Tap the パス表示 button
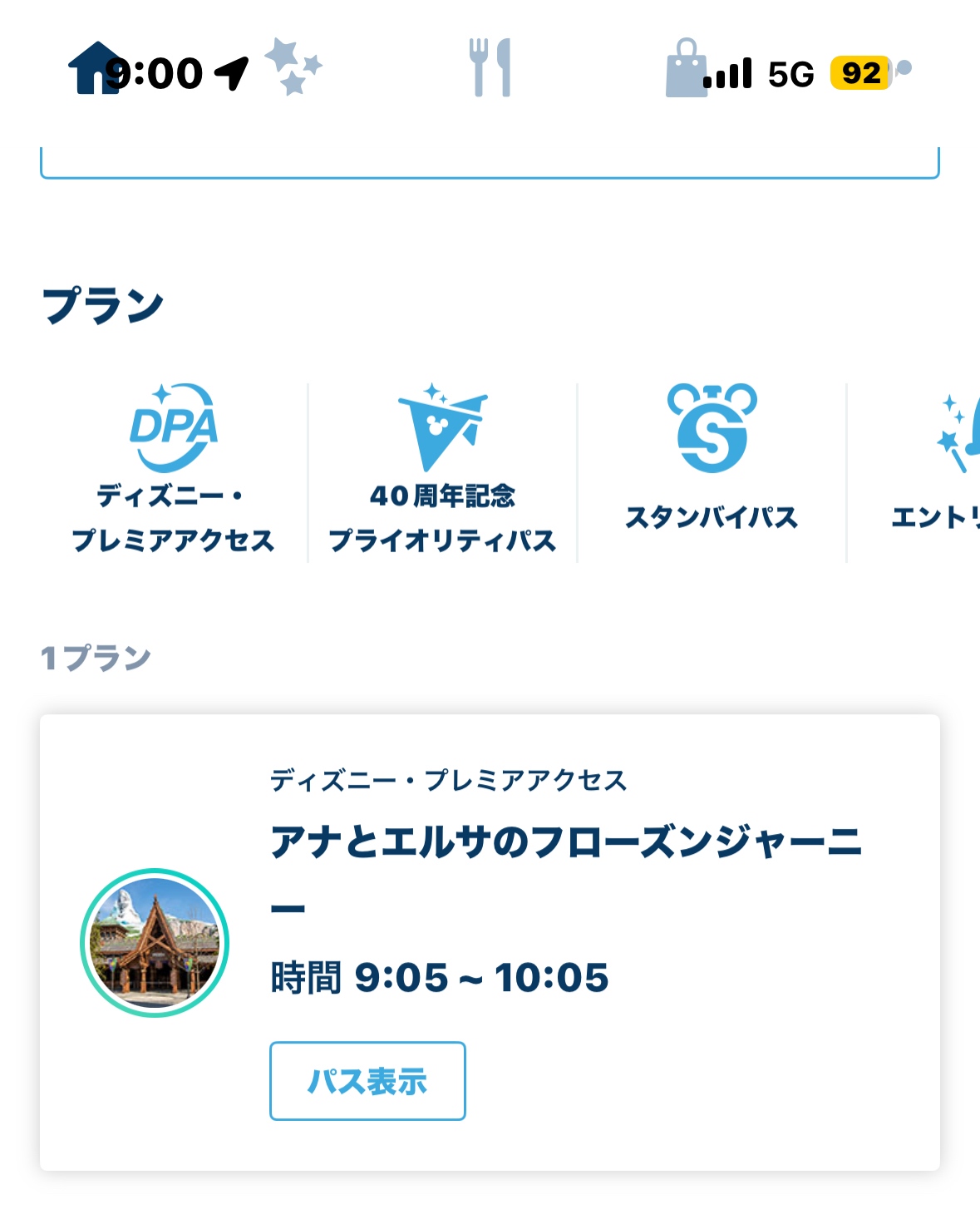Viewport: 980px width, 1219px height. (367, 1081)
